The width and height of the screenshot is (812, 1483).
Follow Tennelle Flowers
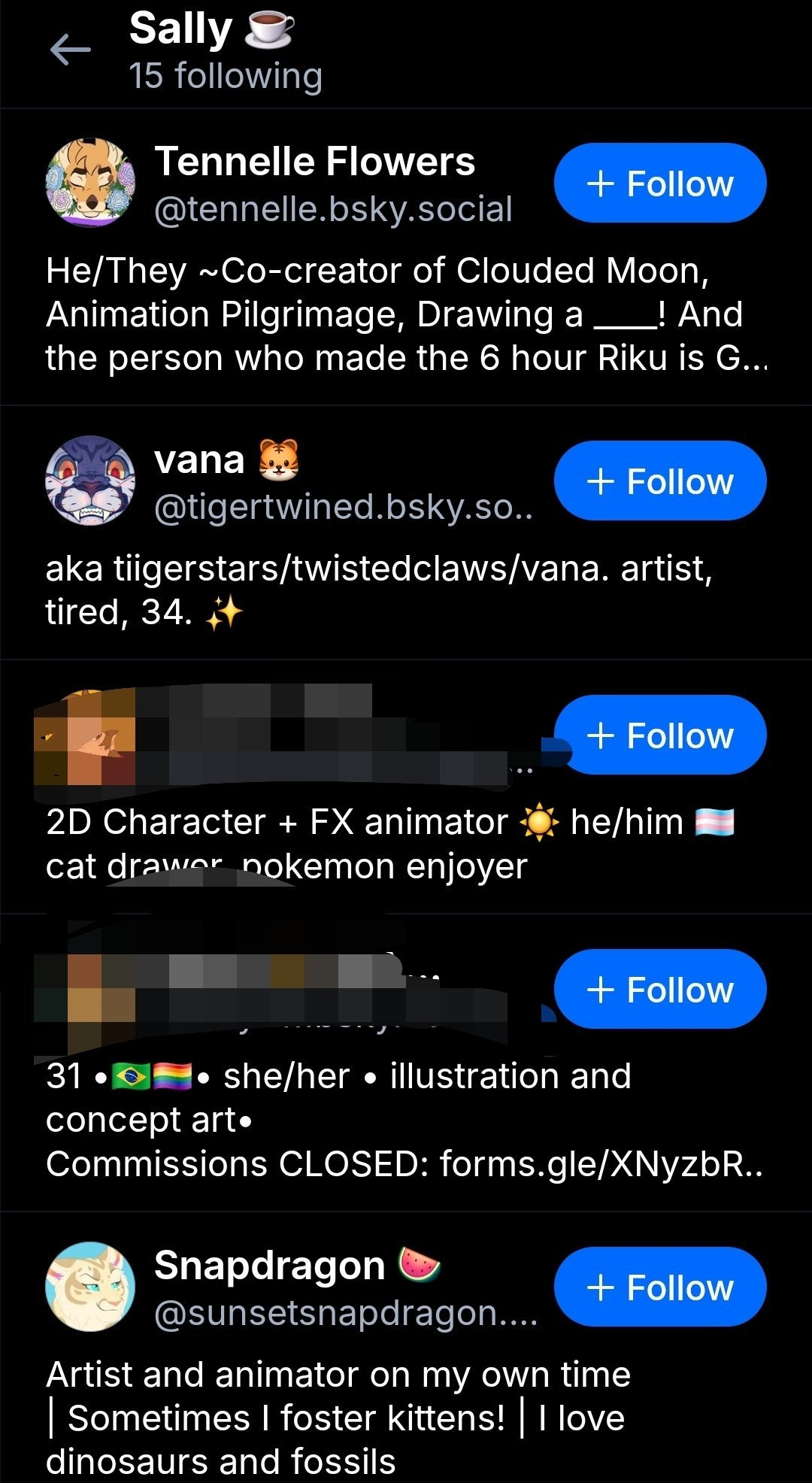659,183
